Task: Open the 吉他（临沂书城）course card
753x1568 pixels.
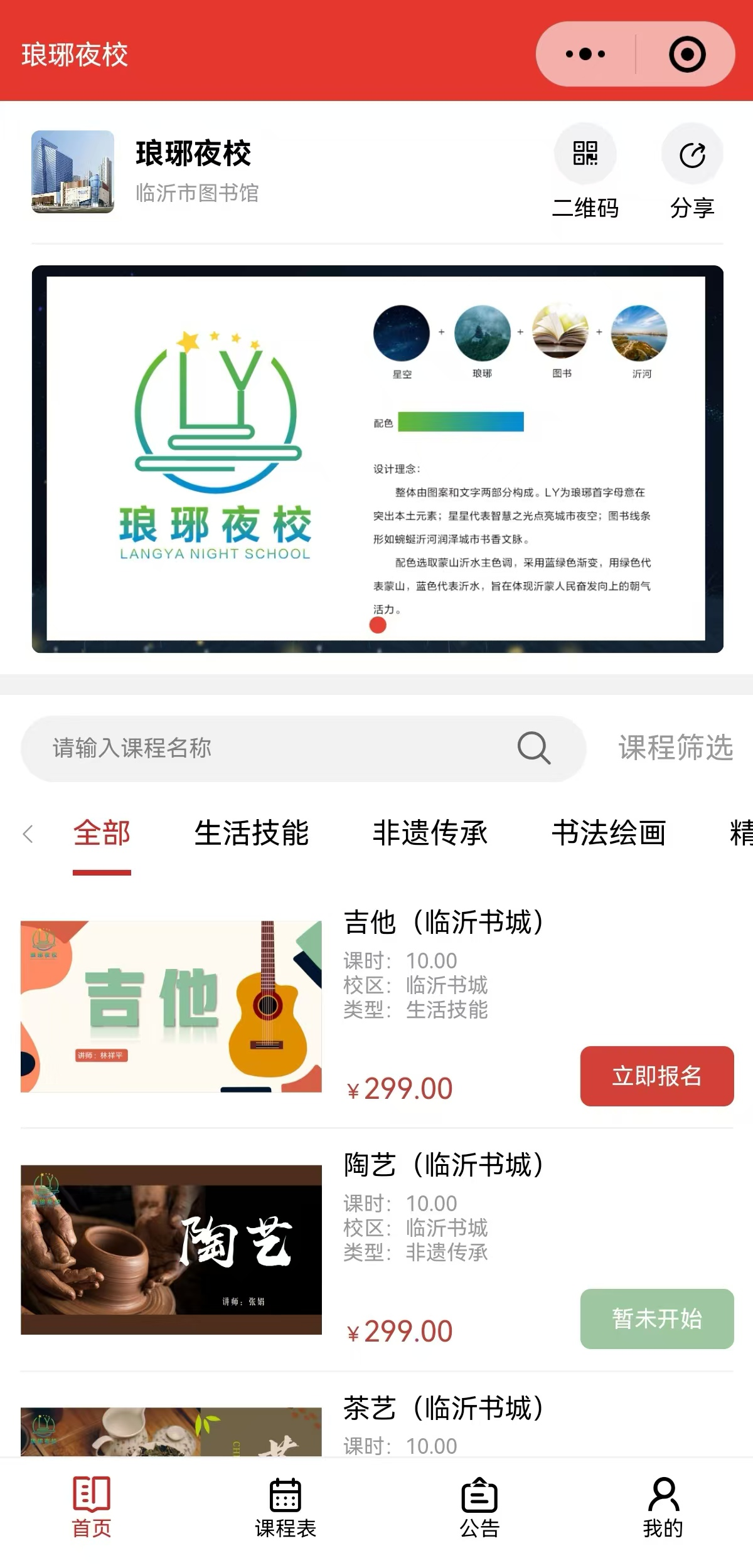Action: pyautogui.click(x=377, y=1007)
